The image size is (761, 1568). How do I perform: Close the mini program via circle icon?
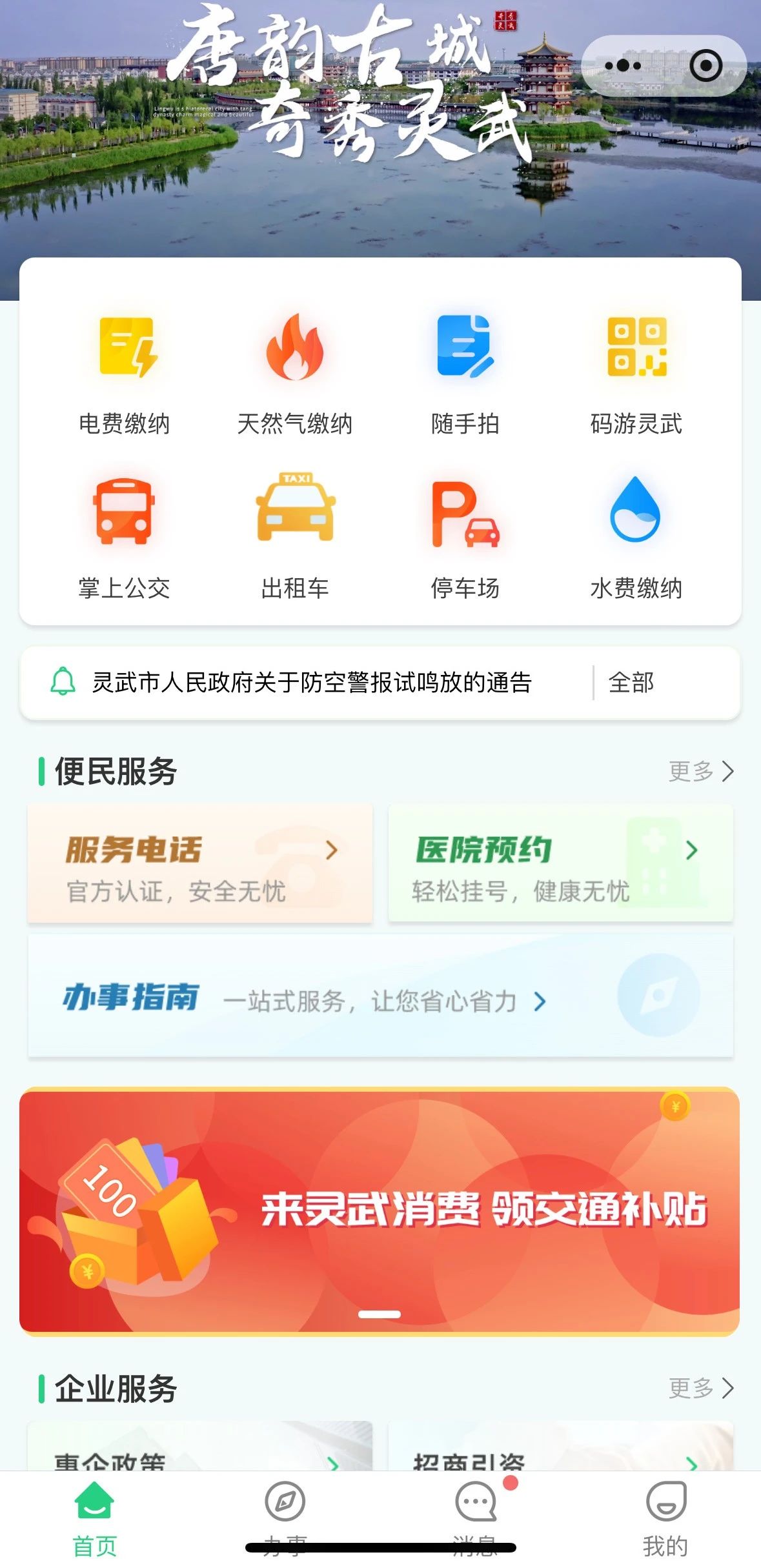pyautogui.click(x=705, y=66)
